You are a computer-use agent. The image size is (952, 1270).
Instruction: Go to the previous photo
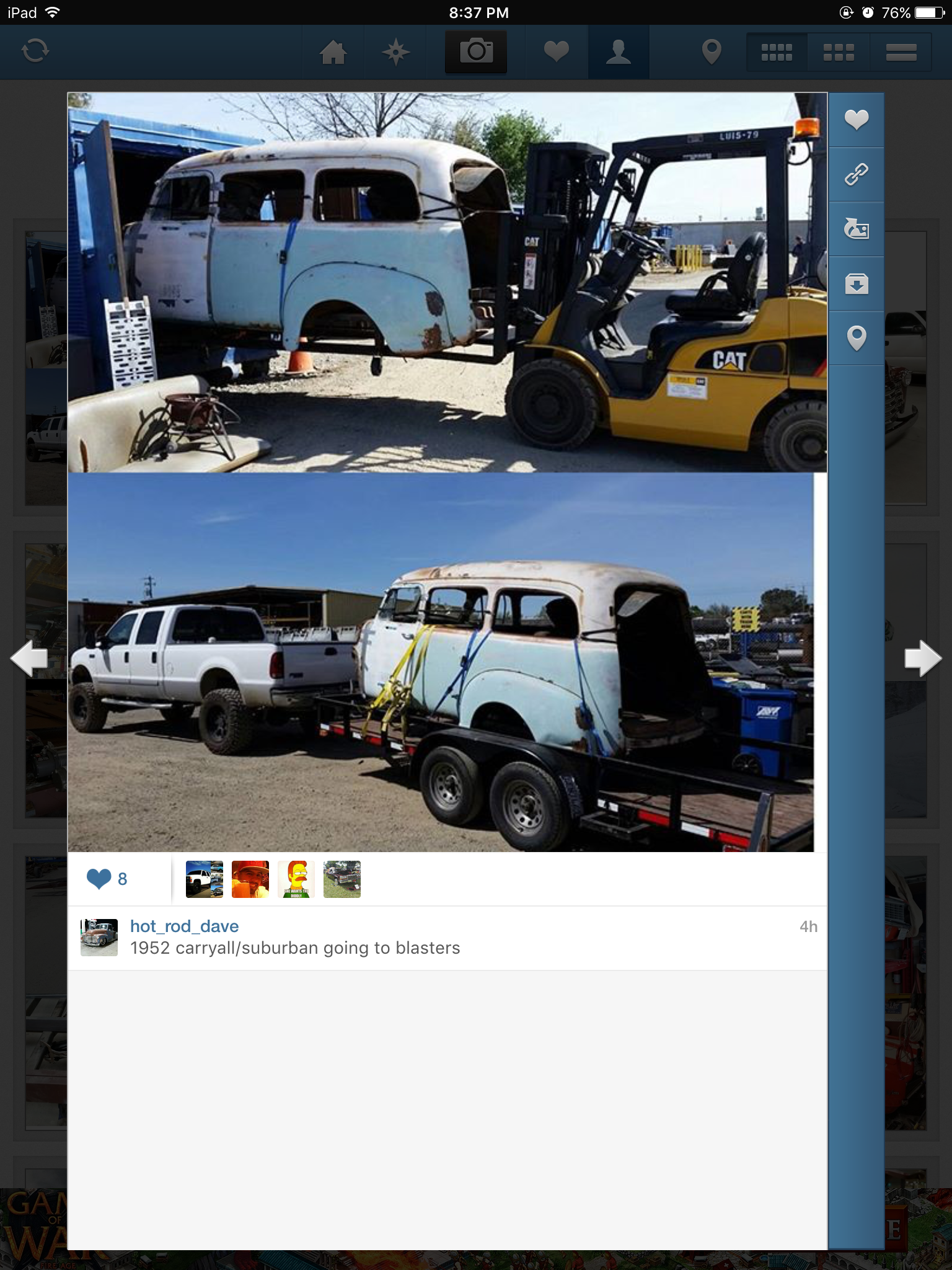(x=29, y=657)
